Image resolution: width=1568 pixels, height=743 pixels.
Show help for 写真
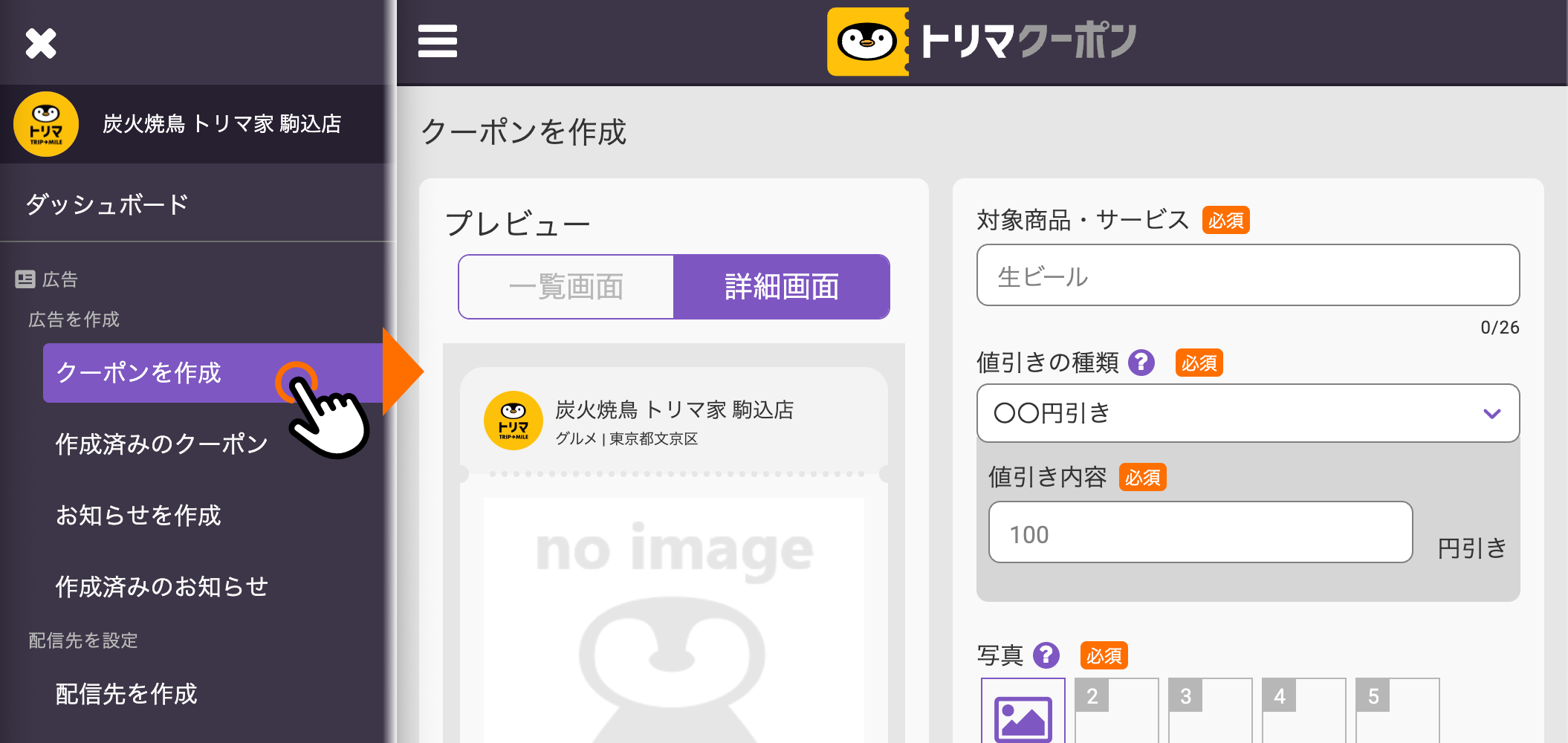point(1046,655)
